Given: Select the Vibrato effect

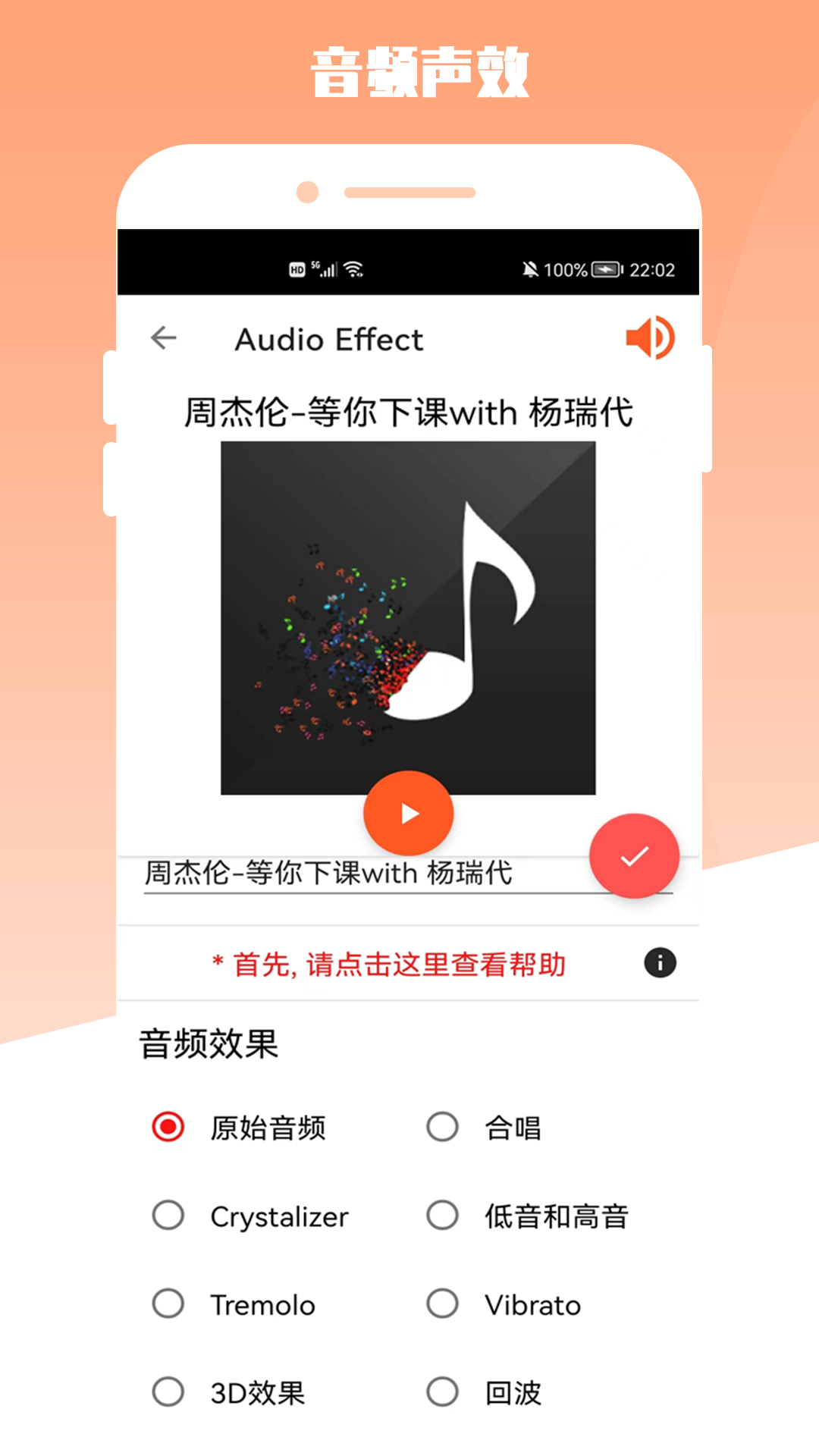Looking at the screenshot, I should 442,1302.
